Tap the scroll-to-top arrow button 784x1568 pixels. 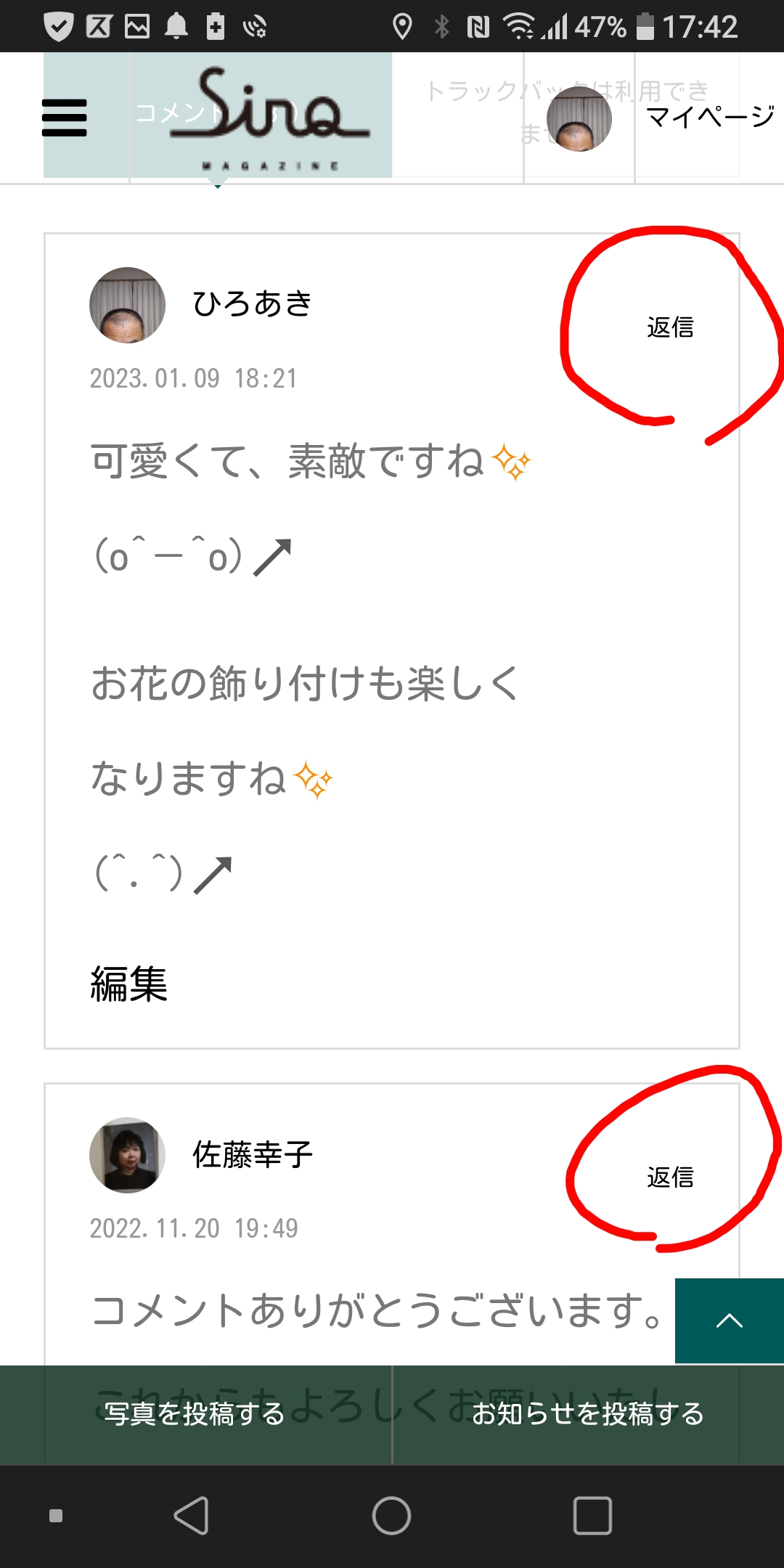tap(729, 1320)
